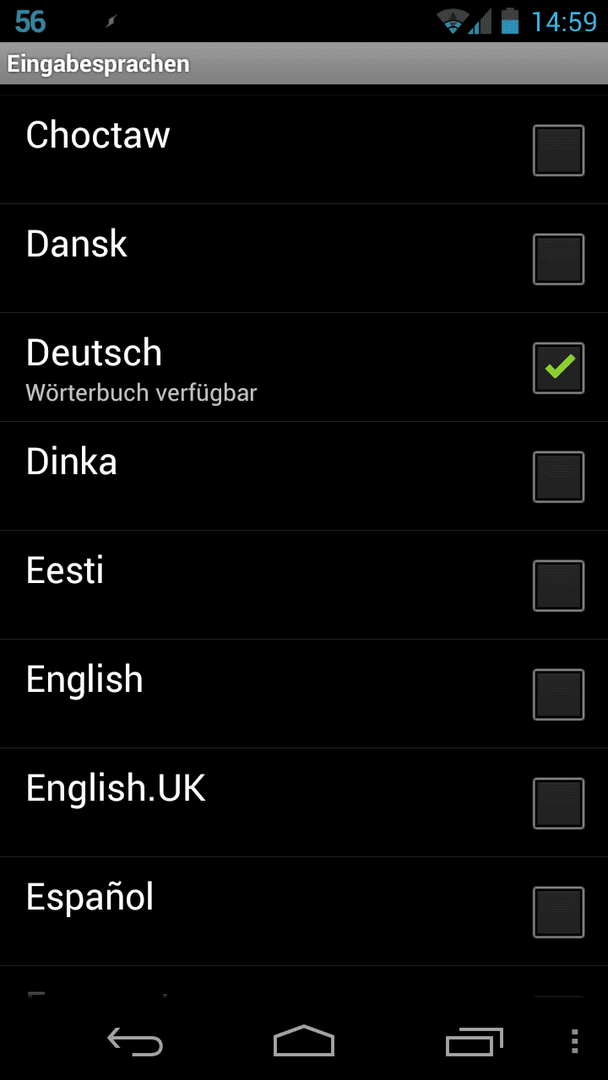Open the recent apps view
Screen dimensions: 608x1080
tap(474, 1041)
